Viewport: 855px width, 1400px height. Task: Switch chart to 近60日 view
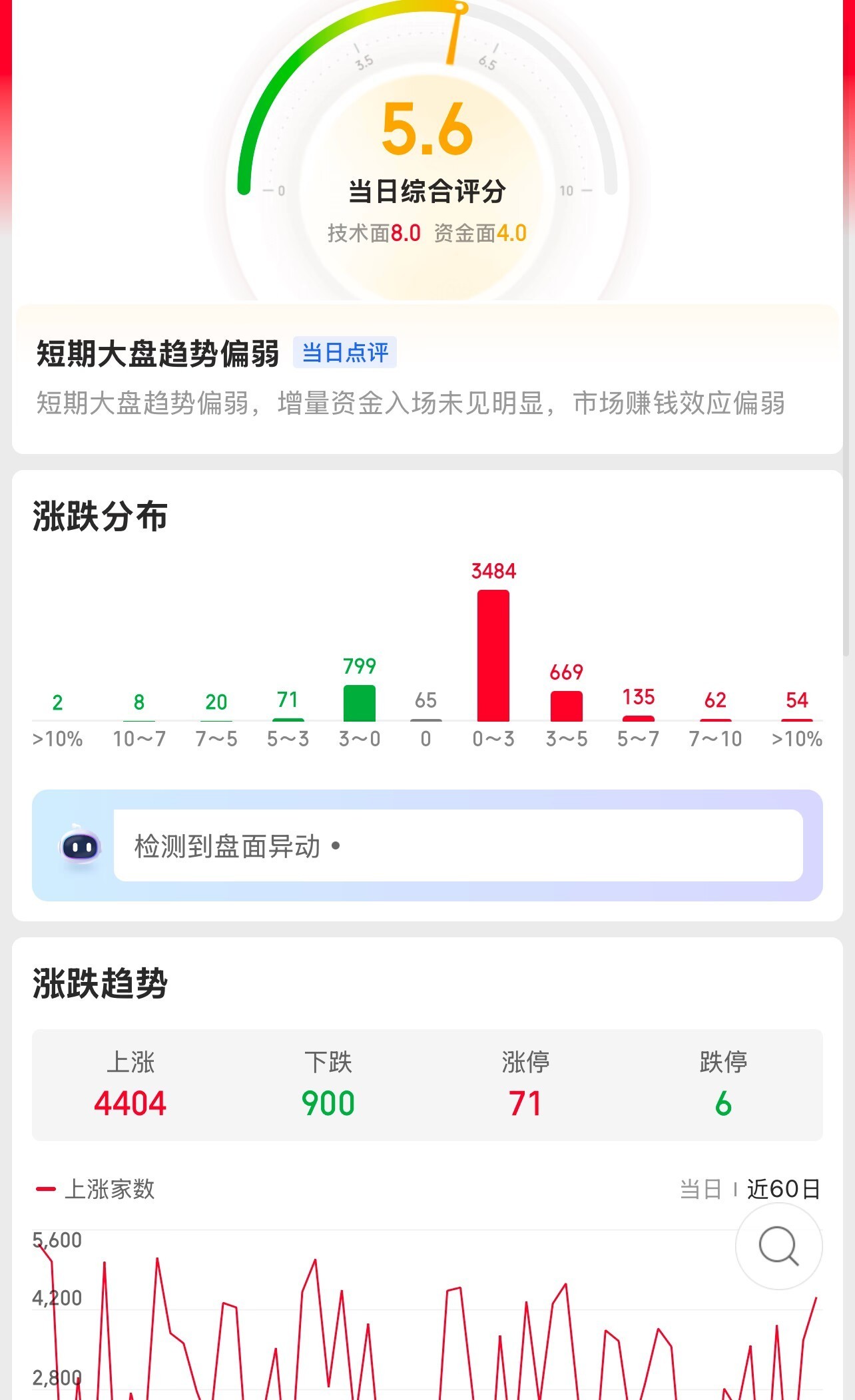[x=783, y=1189]
